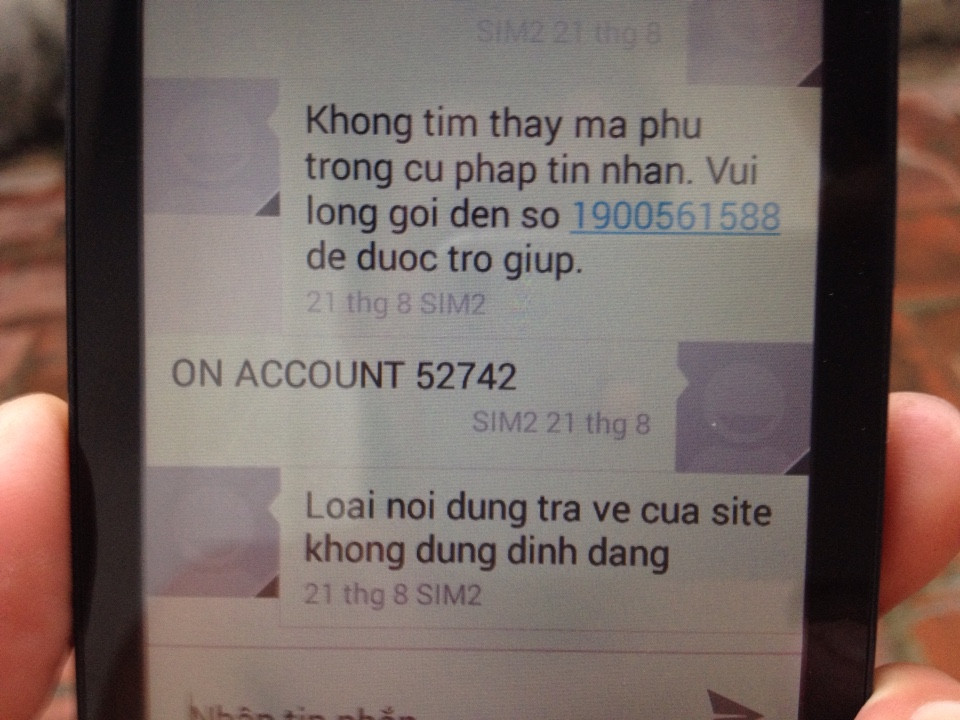The width and height of the screenshot is (960, 720).
Task: Send the message with arrow icon
Action: [x=733, y=704]
